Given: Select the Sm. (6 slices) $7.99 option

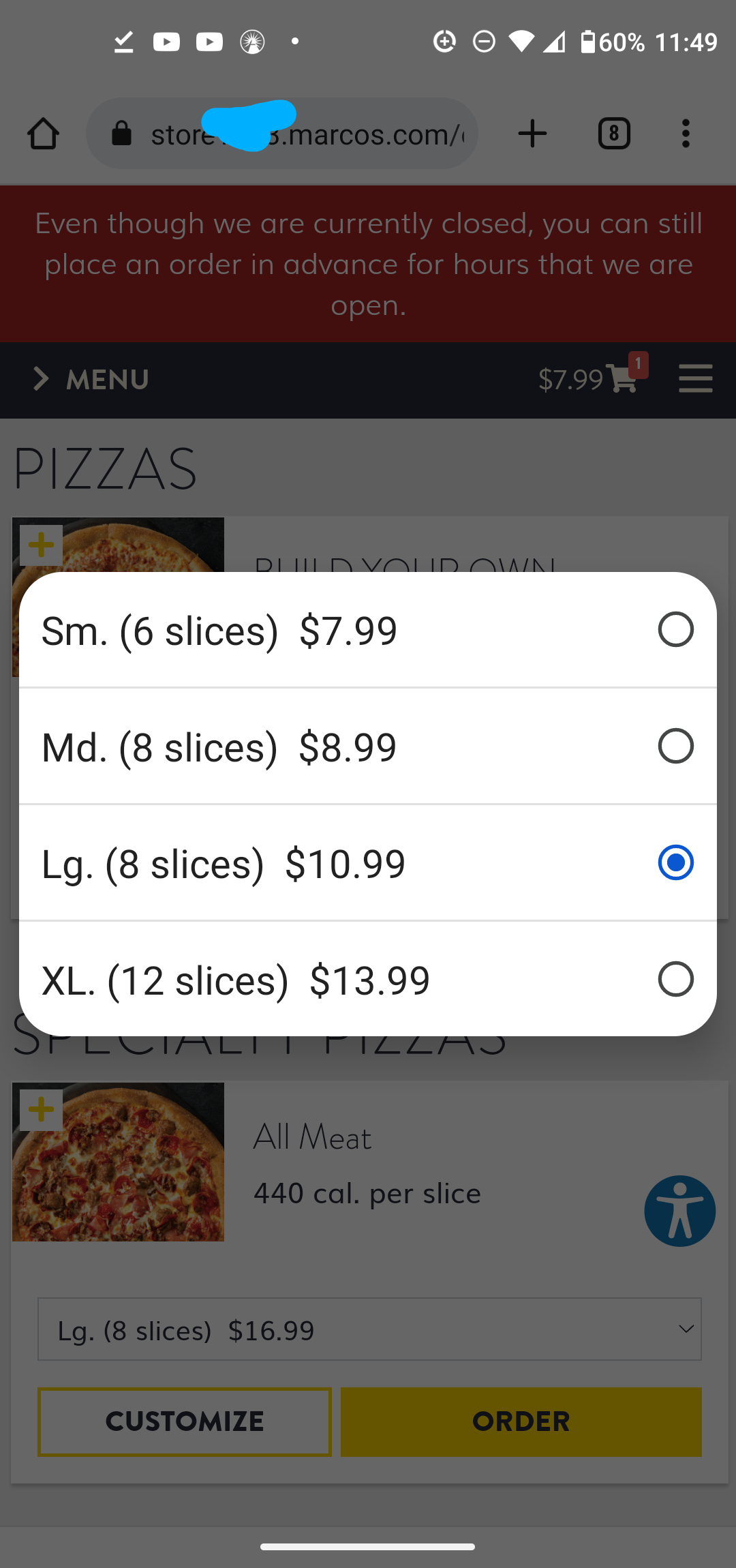Looking at the screenshot, I should [x=368, y=630].
